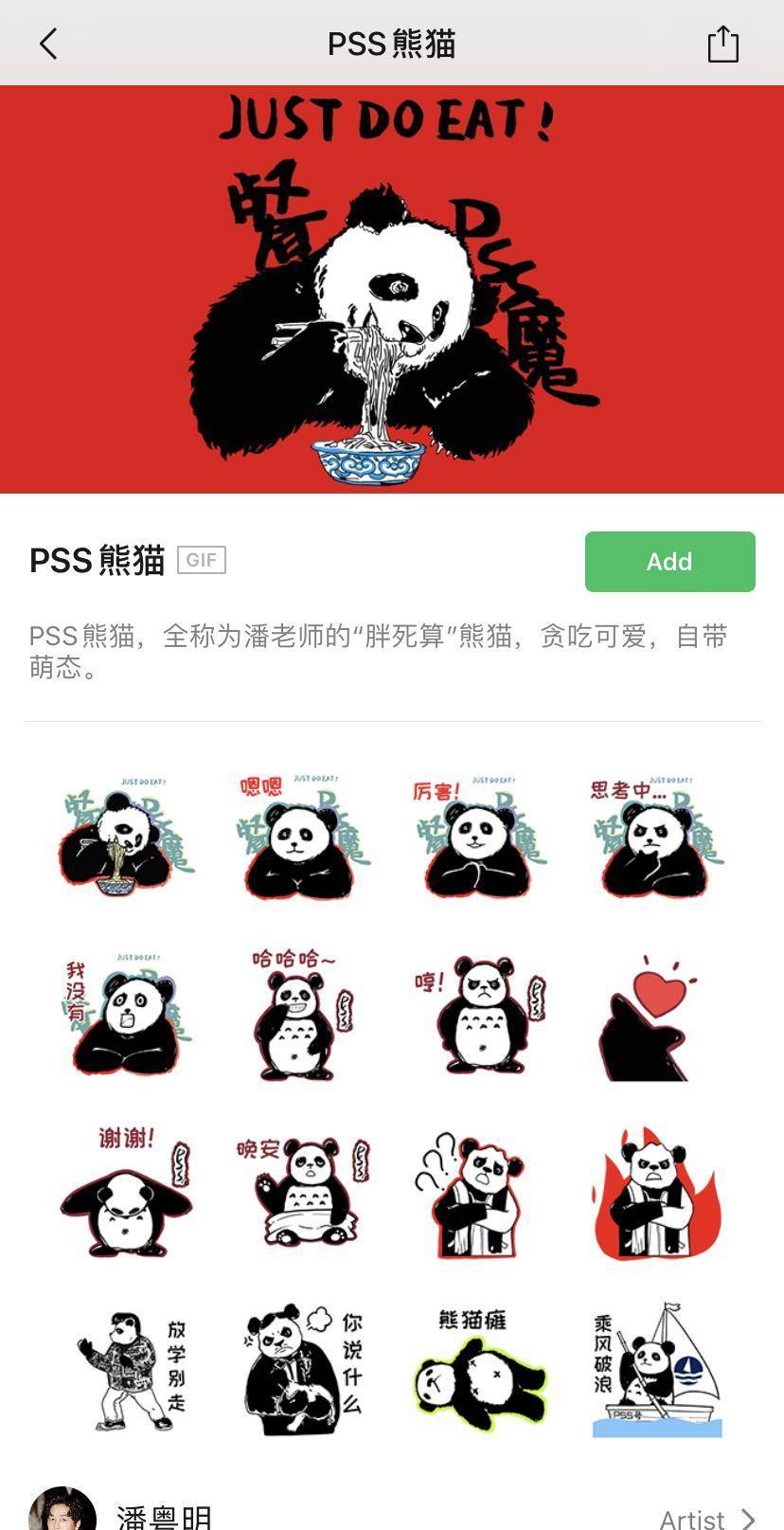Preview the 哼! panda sticker
The height and width of the screenshot is (1530, 784).
tap(478, 1016)
